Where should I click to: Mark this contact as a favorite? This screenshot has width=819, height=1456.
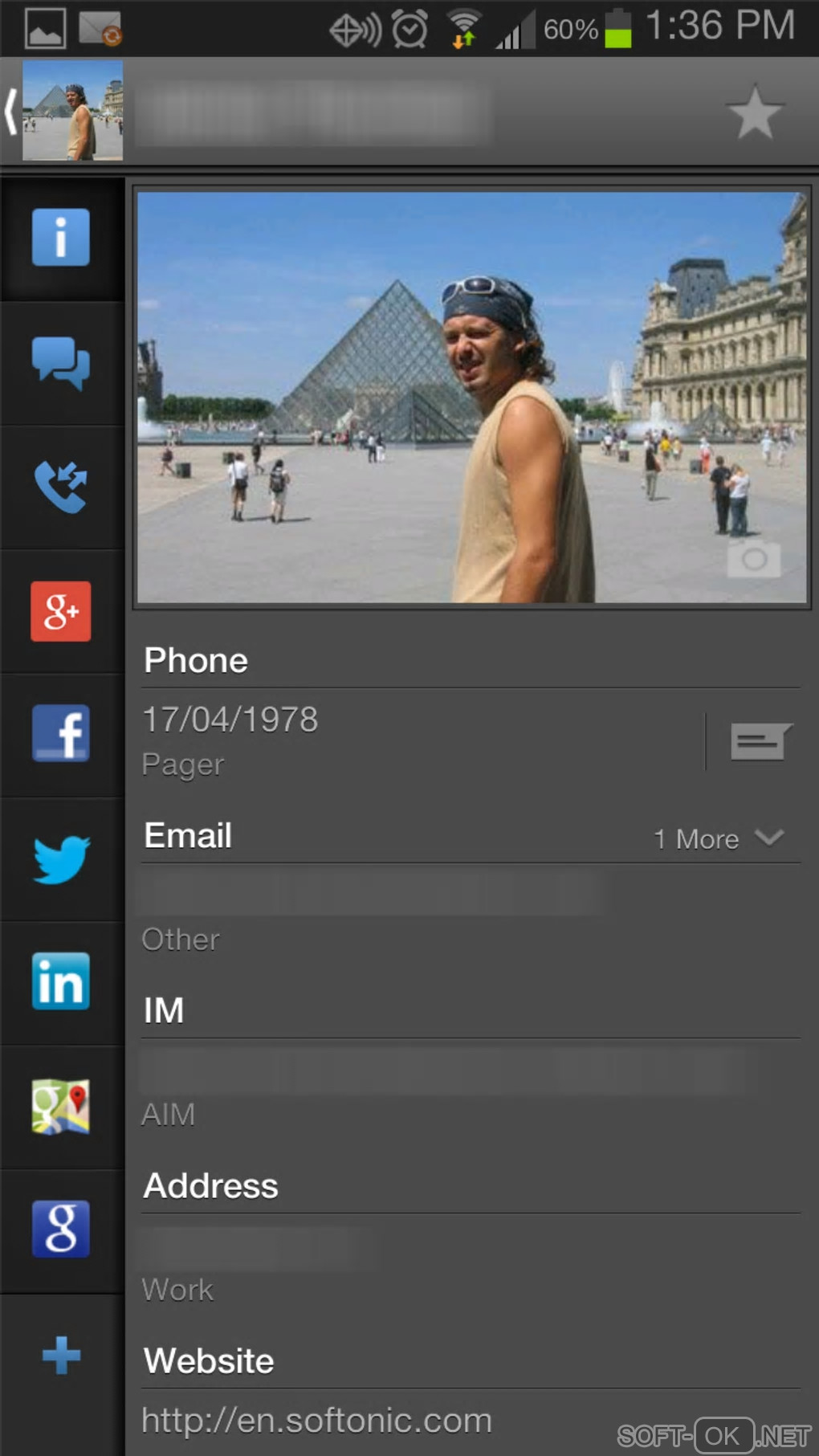(754, 112)
